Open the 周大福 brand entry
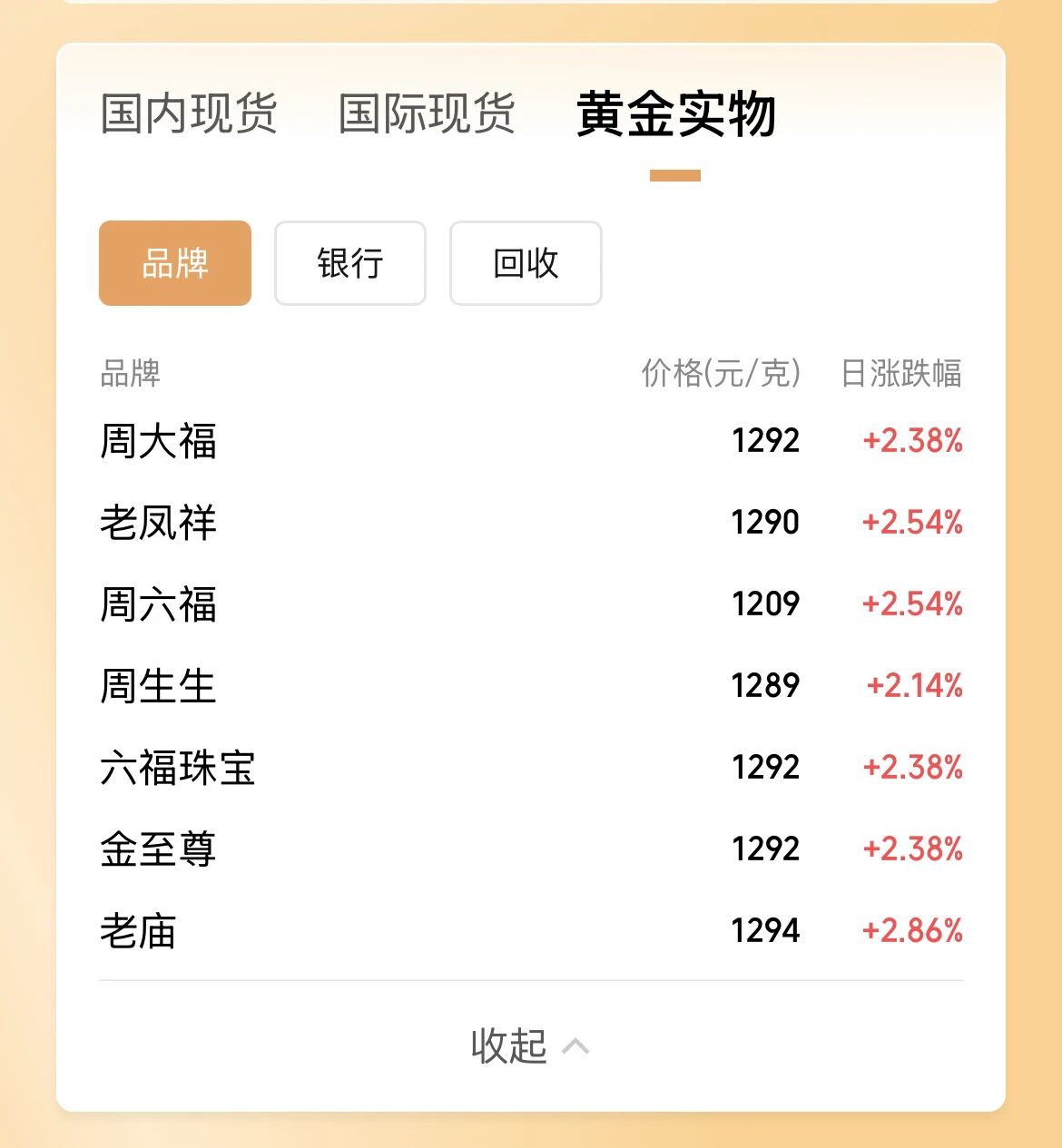This screenshot has height=1148, width=1062. coord(158,442)
